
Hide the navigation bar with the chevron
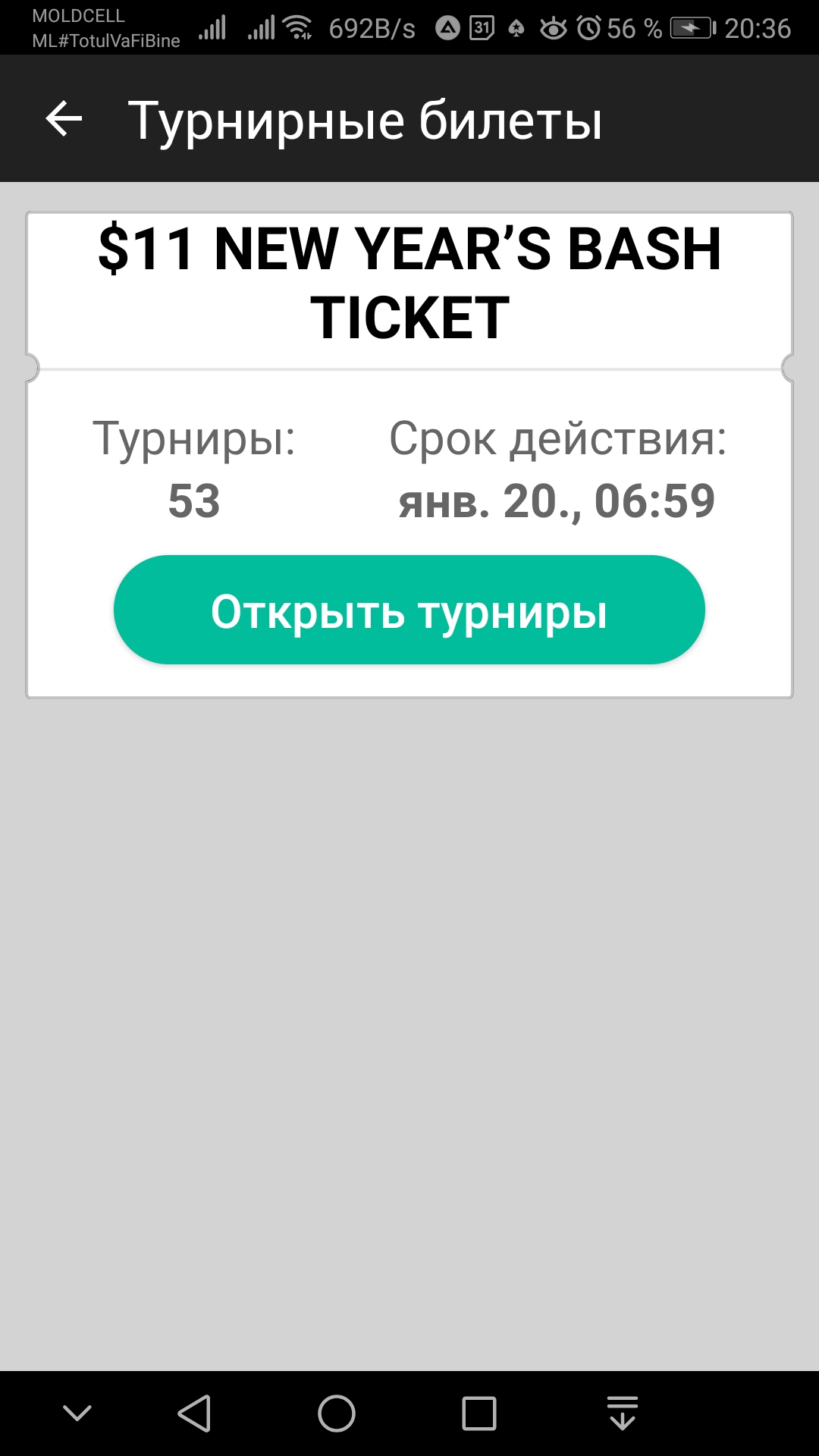point(77,1413)
